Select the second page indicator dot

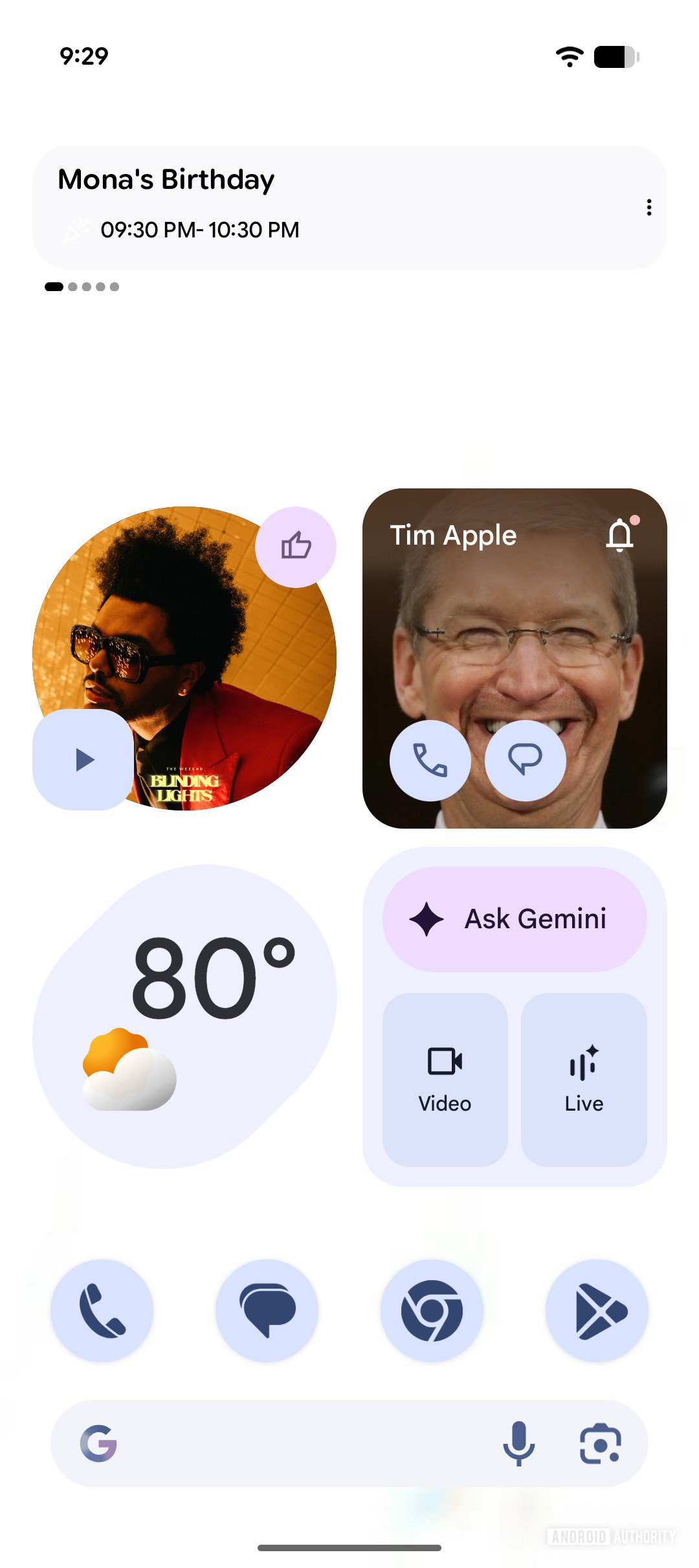(72, 287)
